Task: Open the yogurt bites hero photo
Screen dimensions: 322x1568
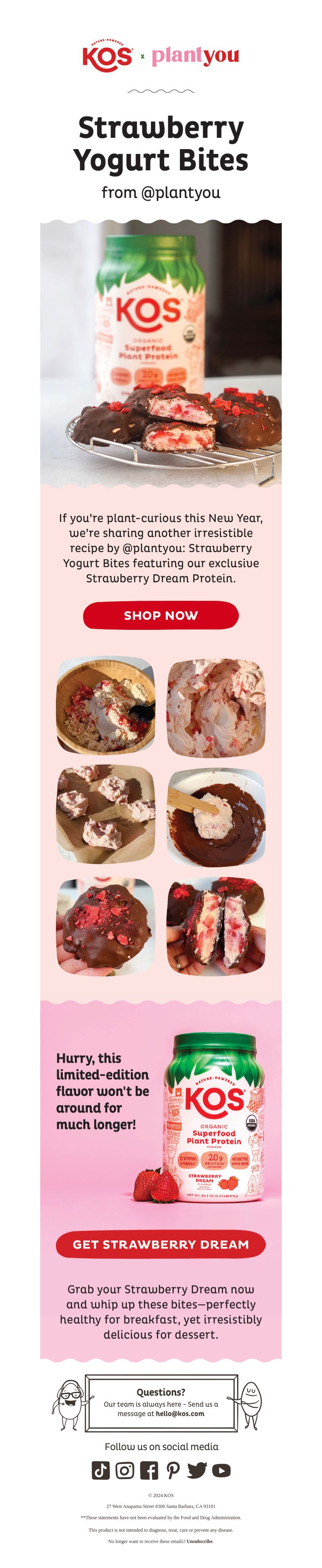Action: coord(160,353)
